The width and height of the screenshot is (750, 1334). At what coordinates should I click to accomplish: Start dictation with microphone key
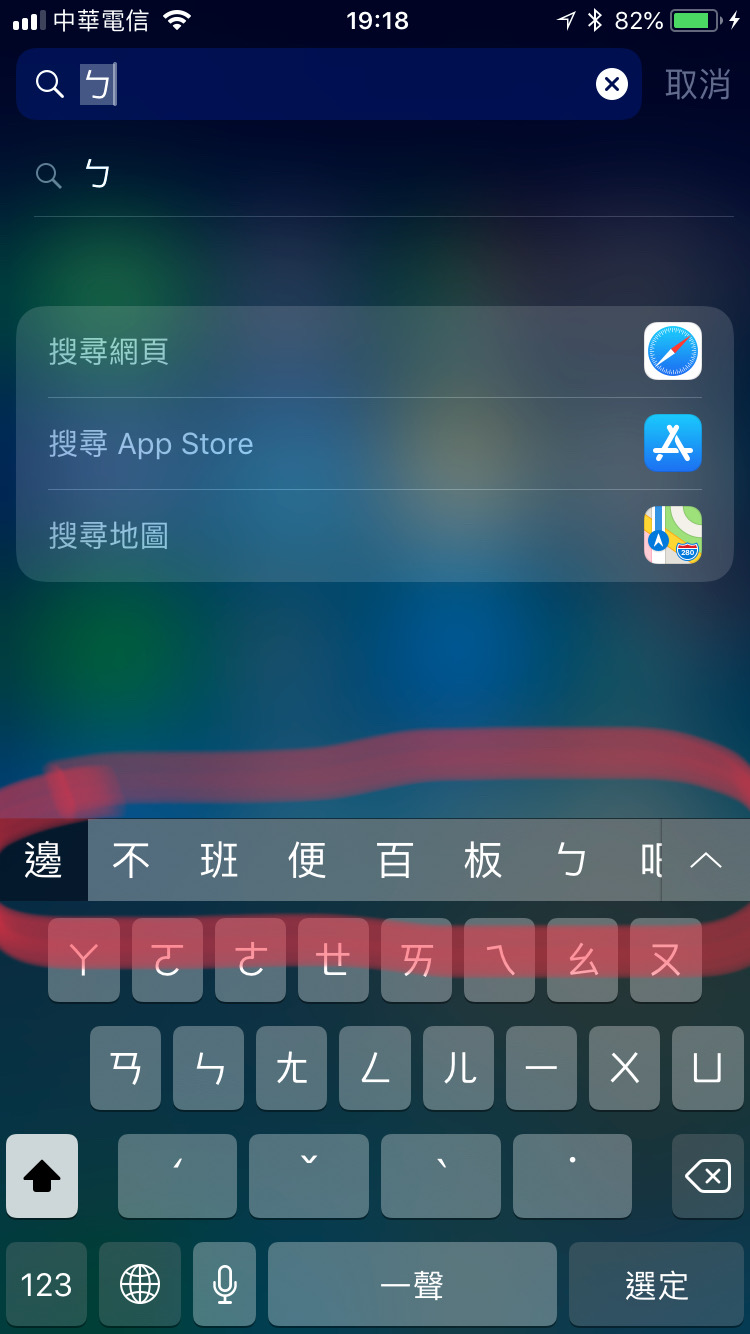pos(225,1284)
